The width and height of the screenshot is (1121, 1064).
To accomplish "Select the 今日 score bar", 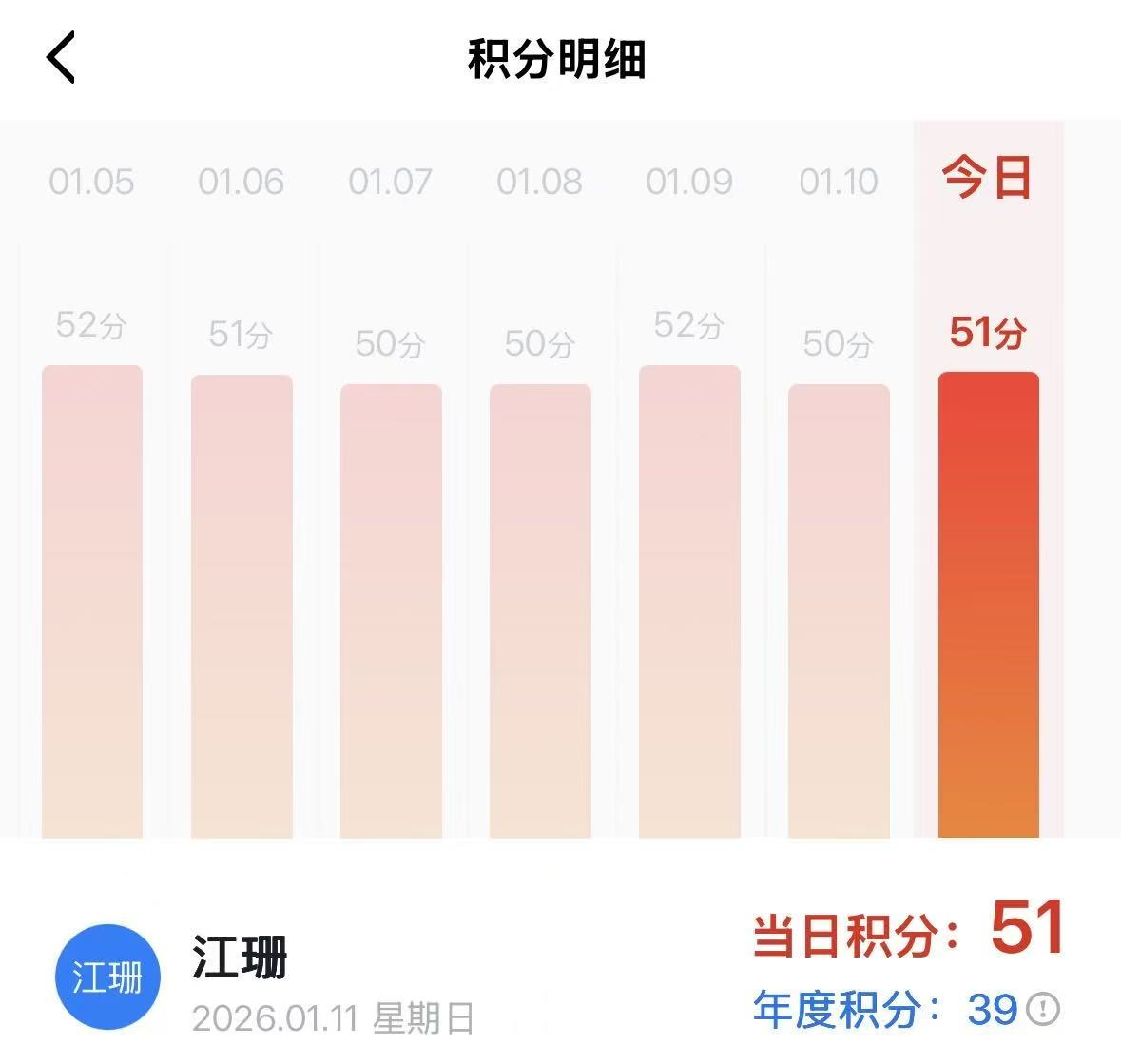I will point(988,605).
